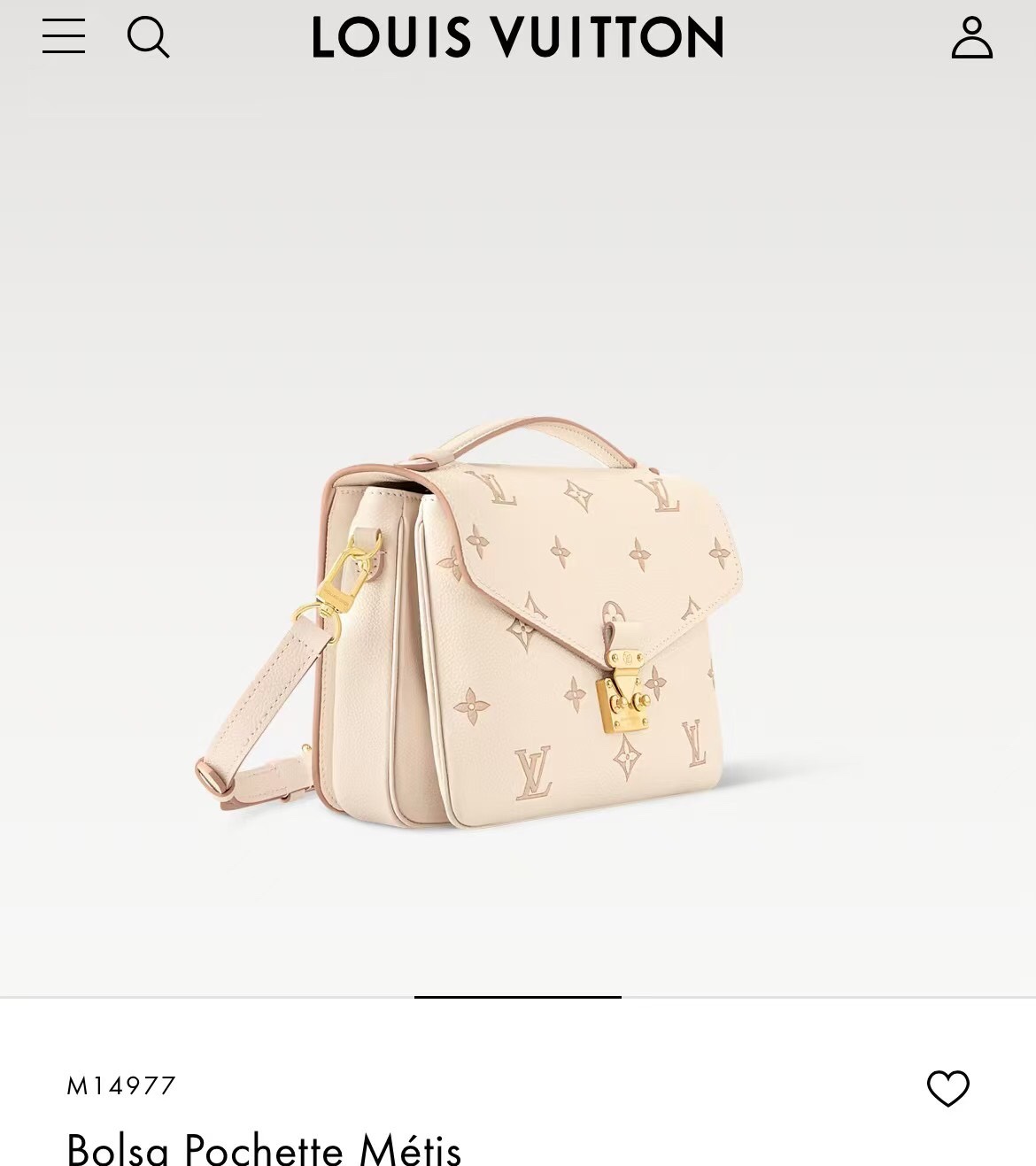Screen dimensions: 1036x1166
Task: Open the hamburger navigation menu
Action: (x=64, y=37)
